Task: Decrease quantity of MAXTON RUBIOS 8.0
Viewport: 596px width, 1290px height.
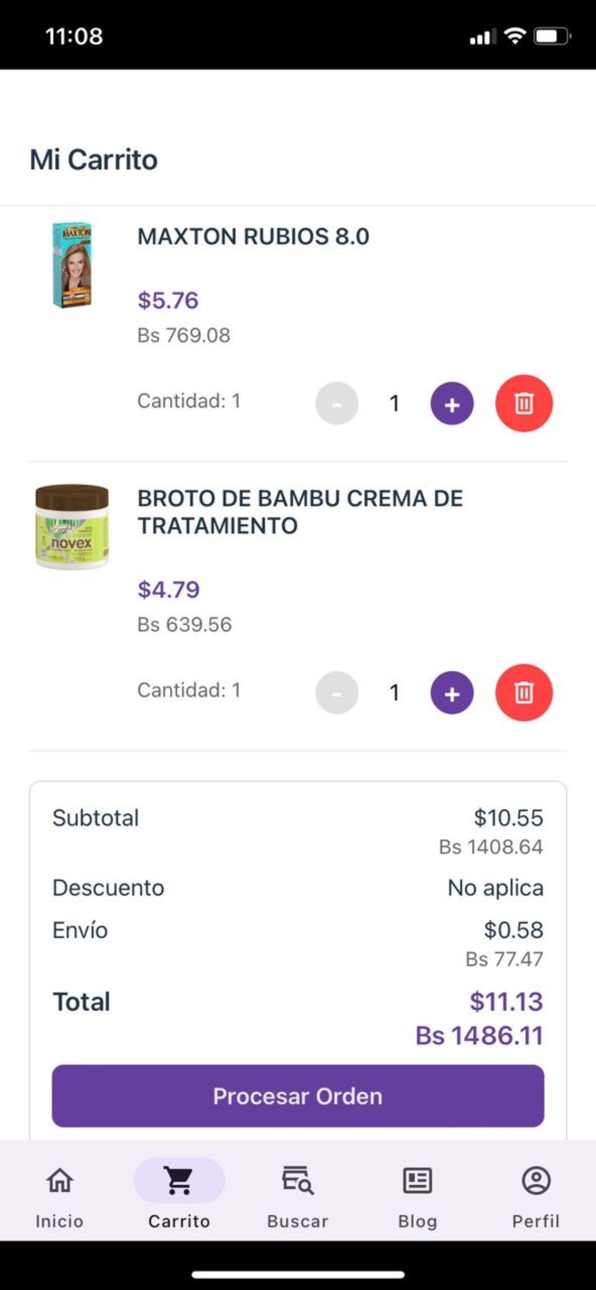Action: pyautogui.click(x=337, y=404)
